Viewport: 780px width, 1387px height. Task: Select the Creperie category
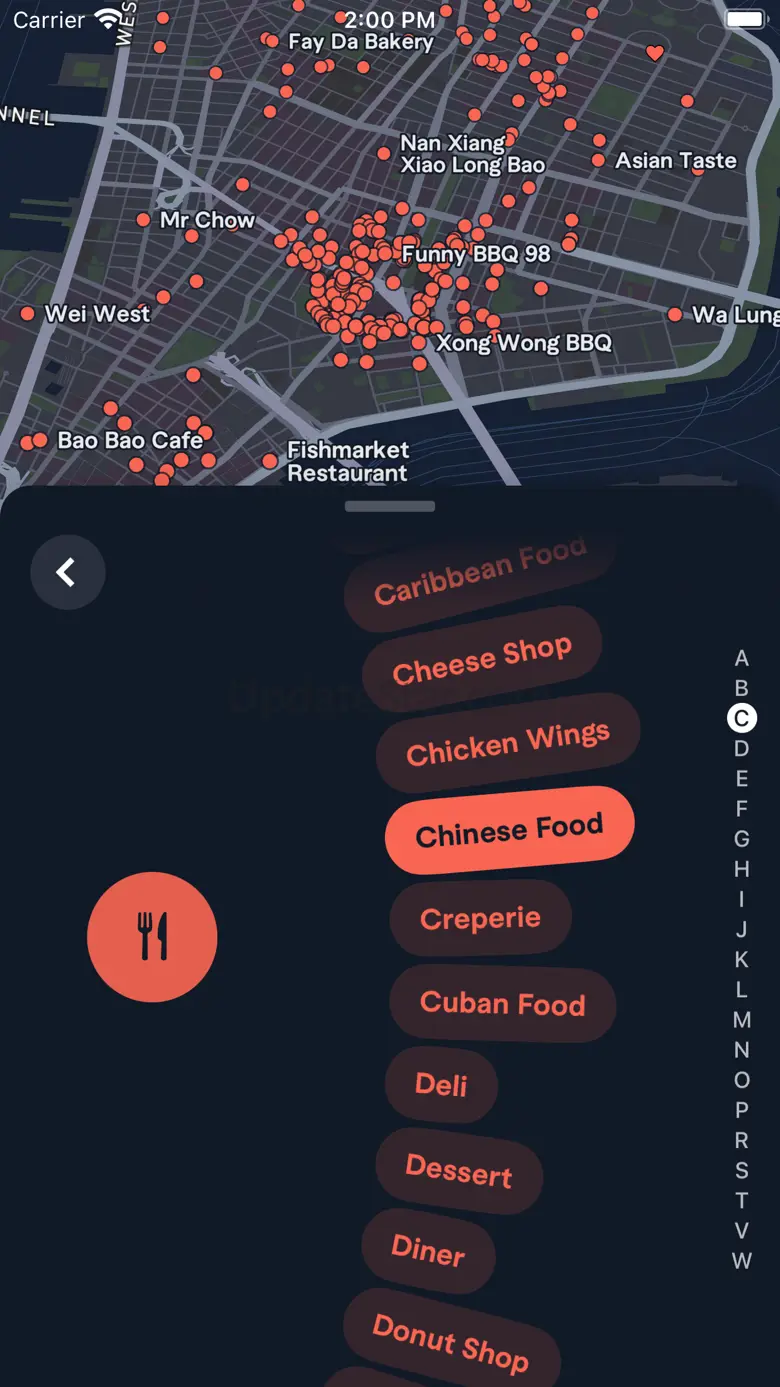coord(480,918)
